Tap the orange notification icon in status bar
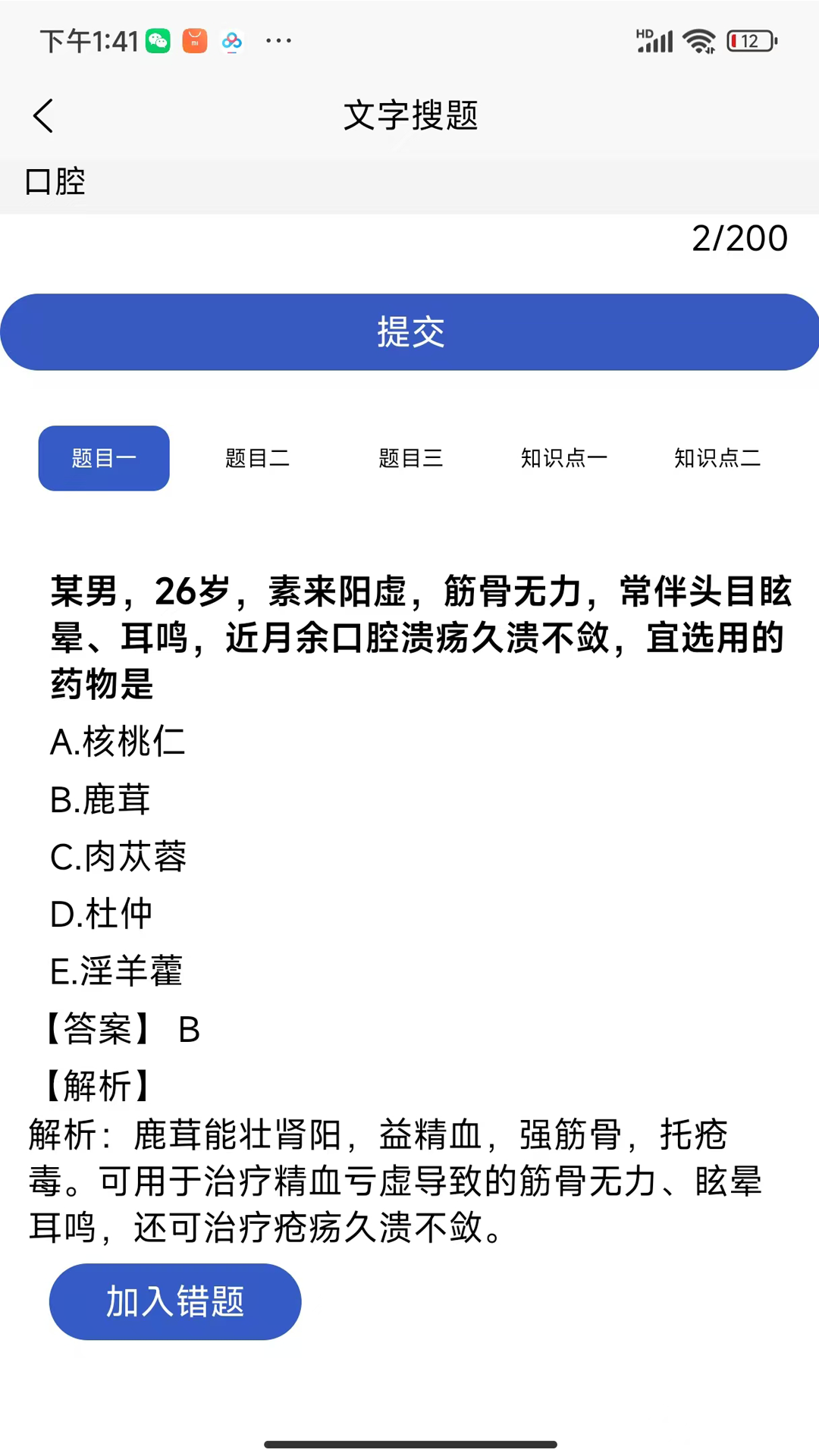 click(195, 41)
